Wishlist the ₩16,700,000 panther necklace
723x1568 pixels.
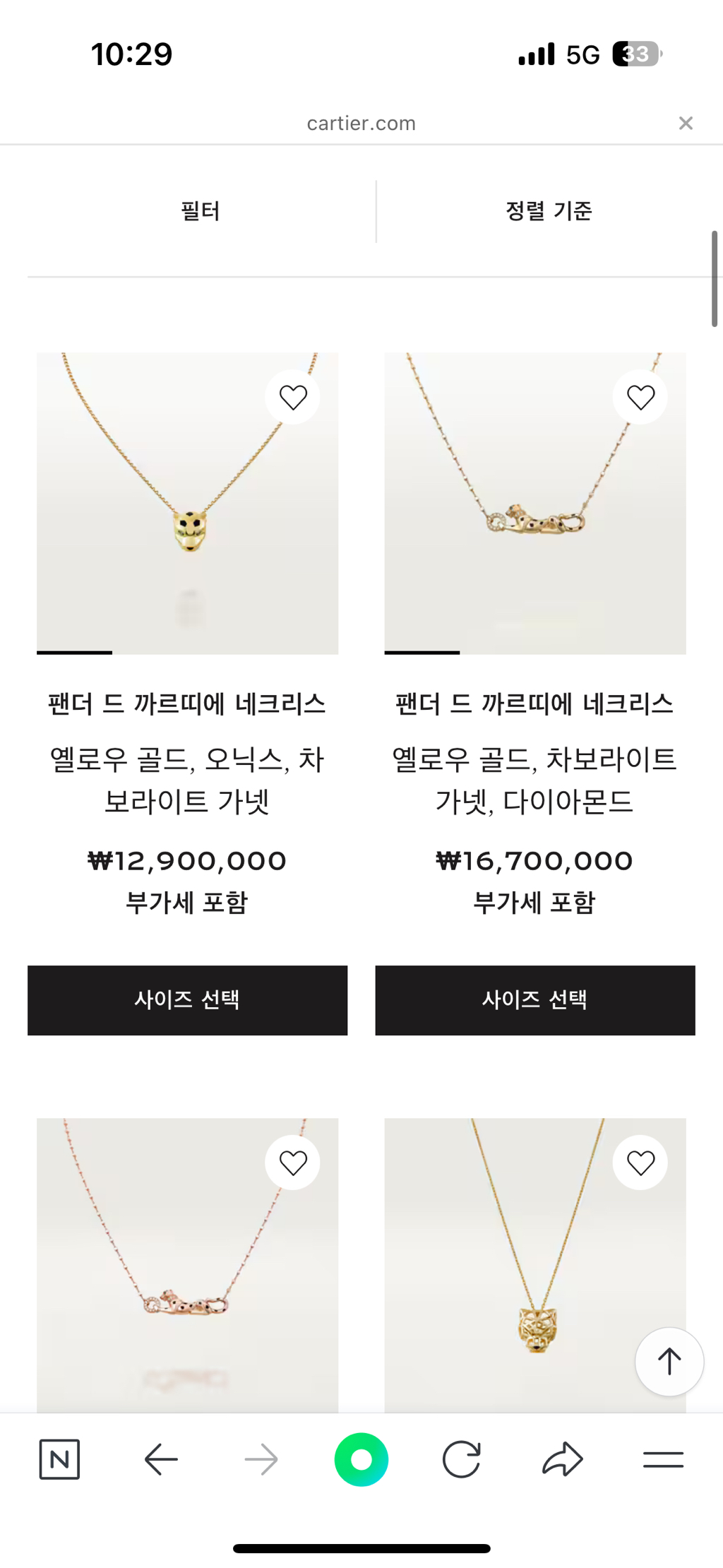tap(640, 398)
